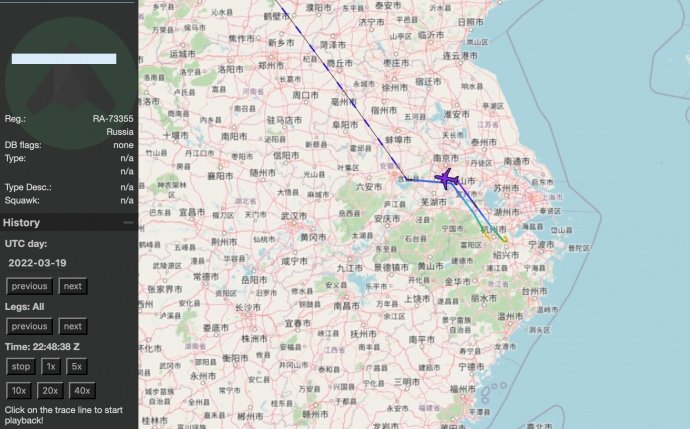Go to the next UTC day
Viewport: 690px width, 429px height.
tap(72, 286)
